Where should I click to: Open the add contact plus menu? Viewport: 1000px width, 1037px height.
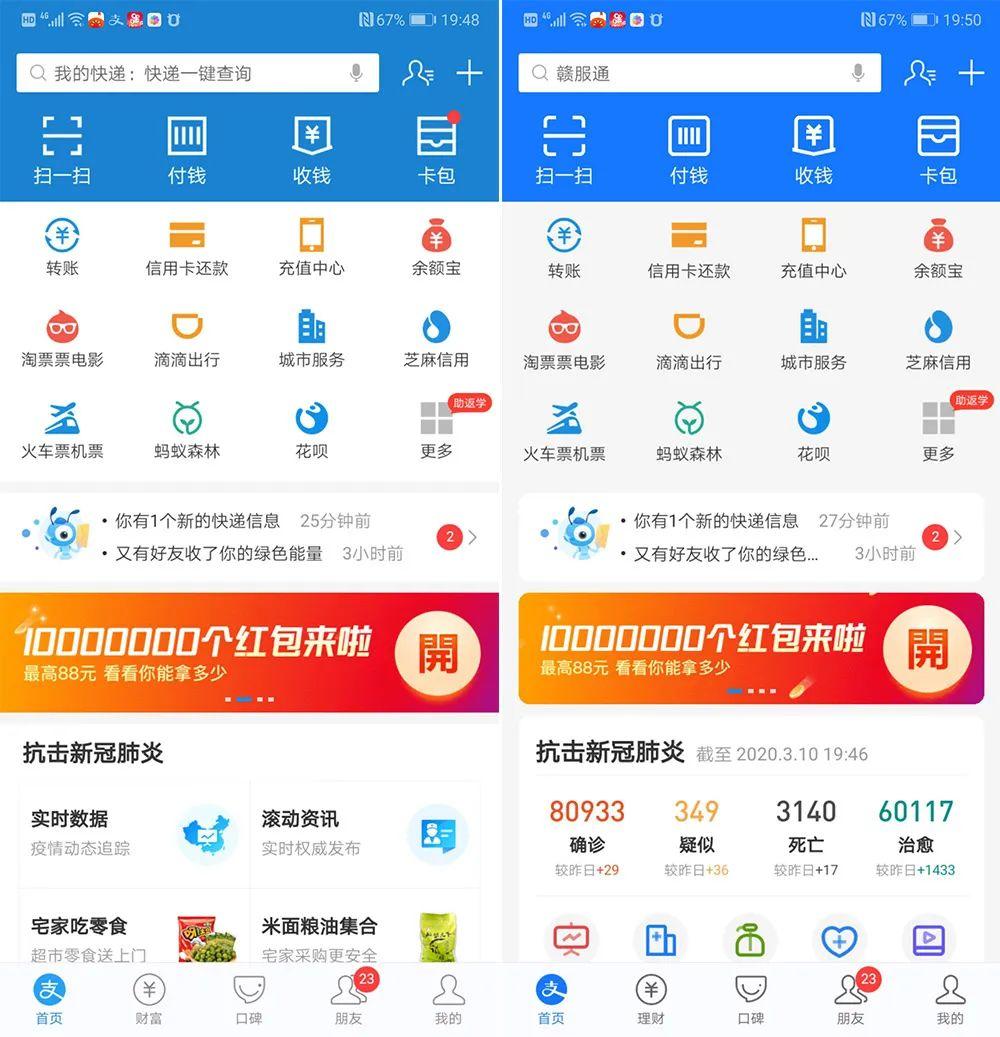(470, 72)
